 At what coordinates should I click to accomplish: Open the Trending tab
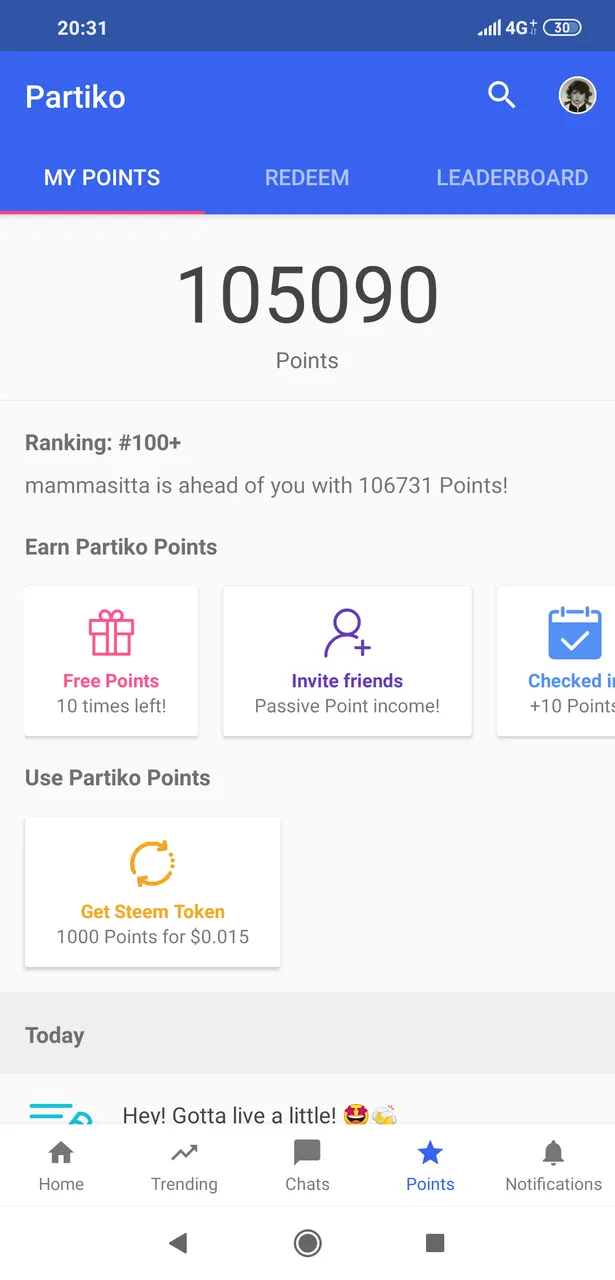tap(184, 1166)
